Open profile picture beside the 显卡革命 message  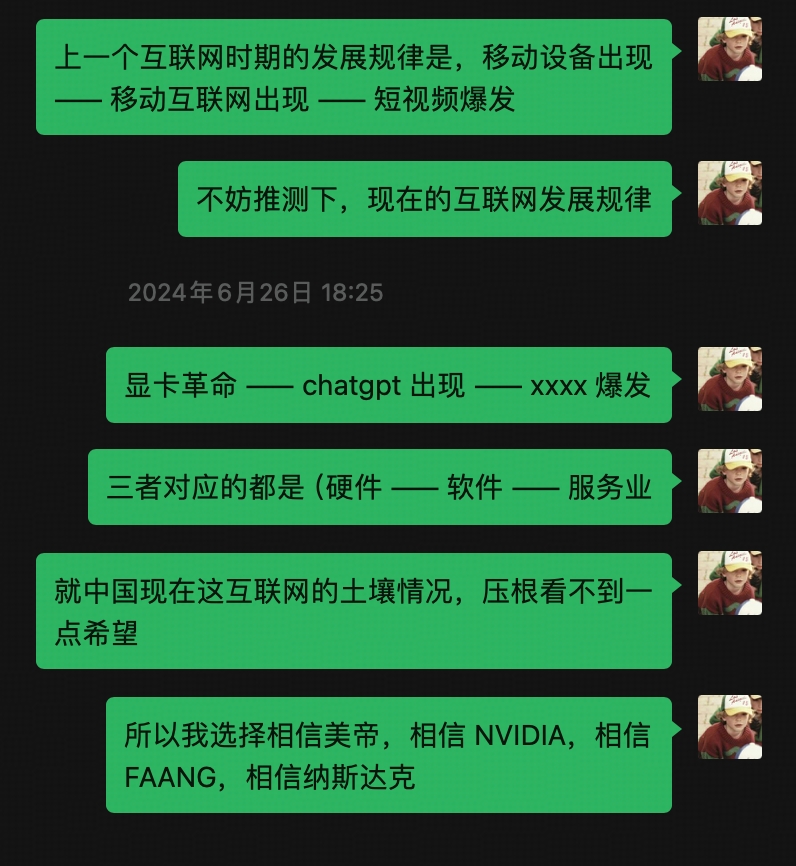pos(729,379)
